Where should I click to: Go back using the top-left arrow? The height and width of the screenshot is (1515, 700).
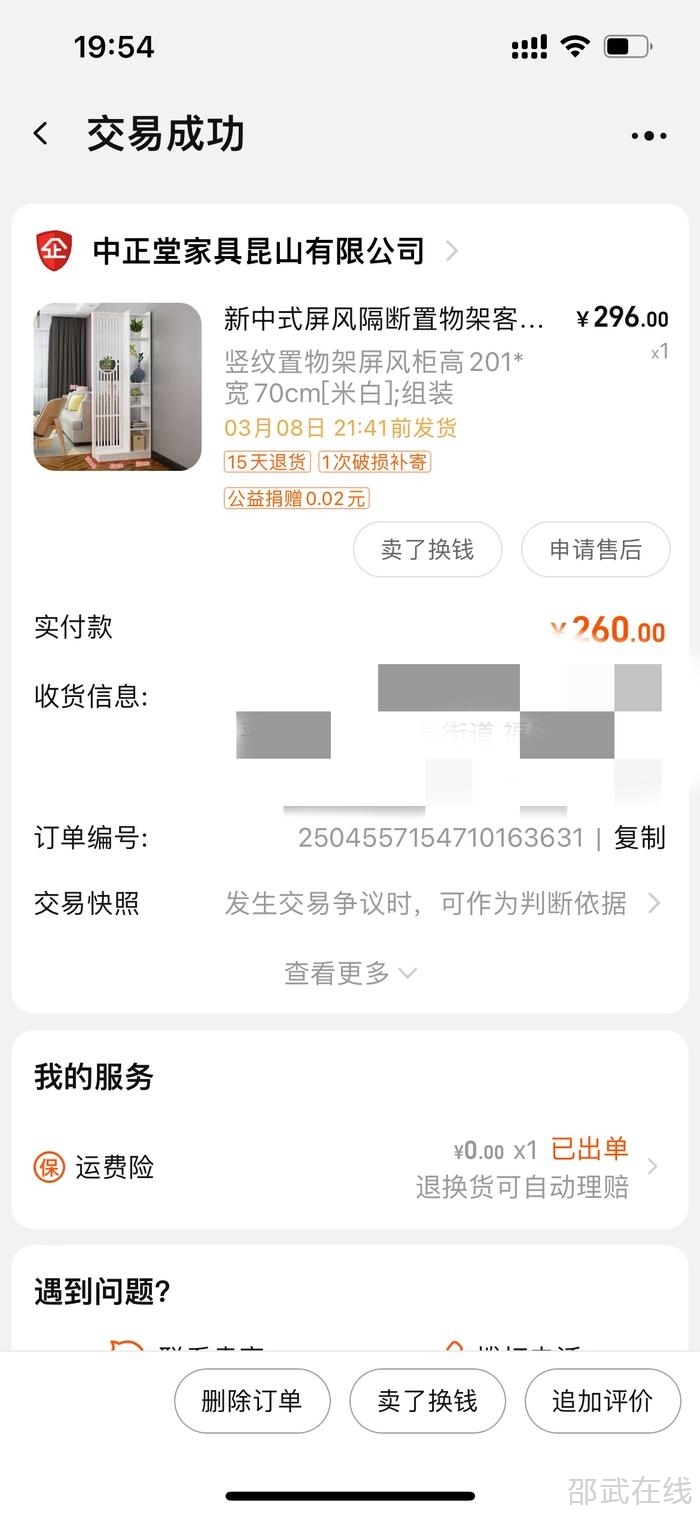(41, 134)
